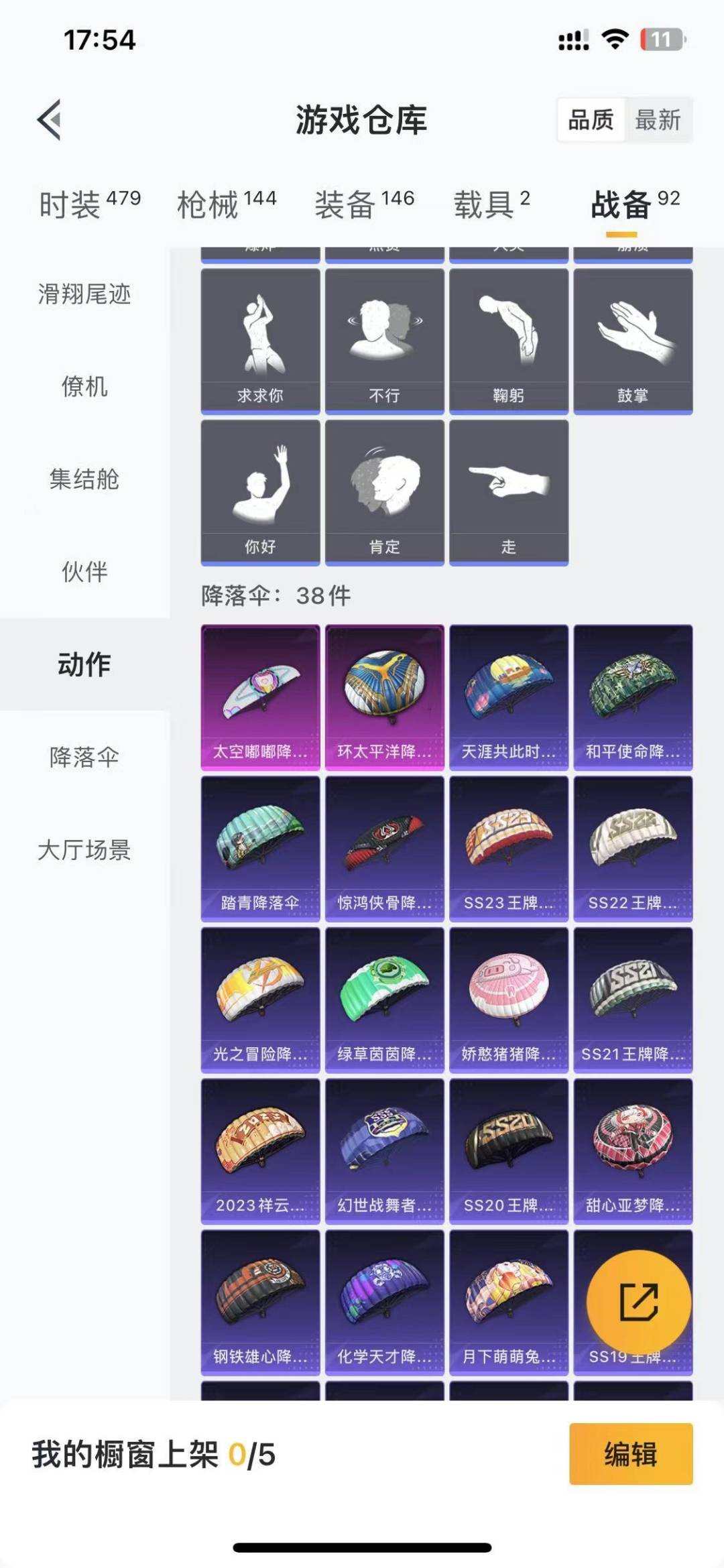This screenshot has width=724, height=1568.
Task: Select the 走 (go) pointing emote
Action: click(509, 489)
